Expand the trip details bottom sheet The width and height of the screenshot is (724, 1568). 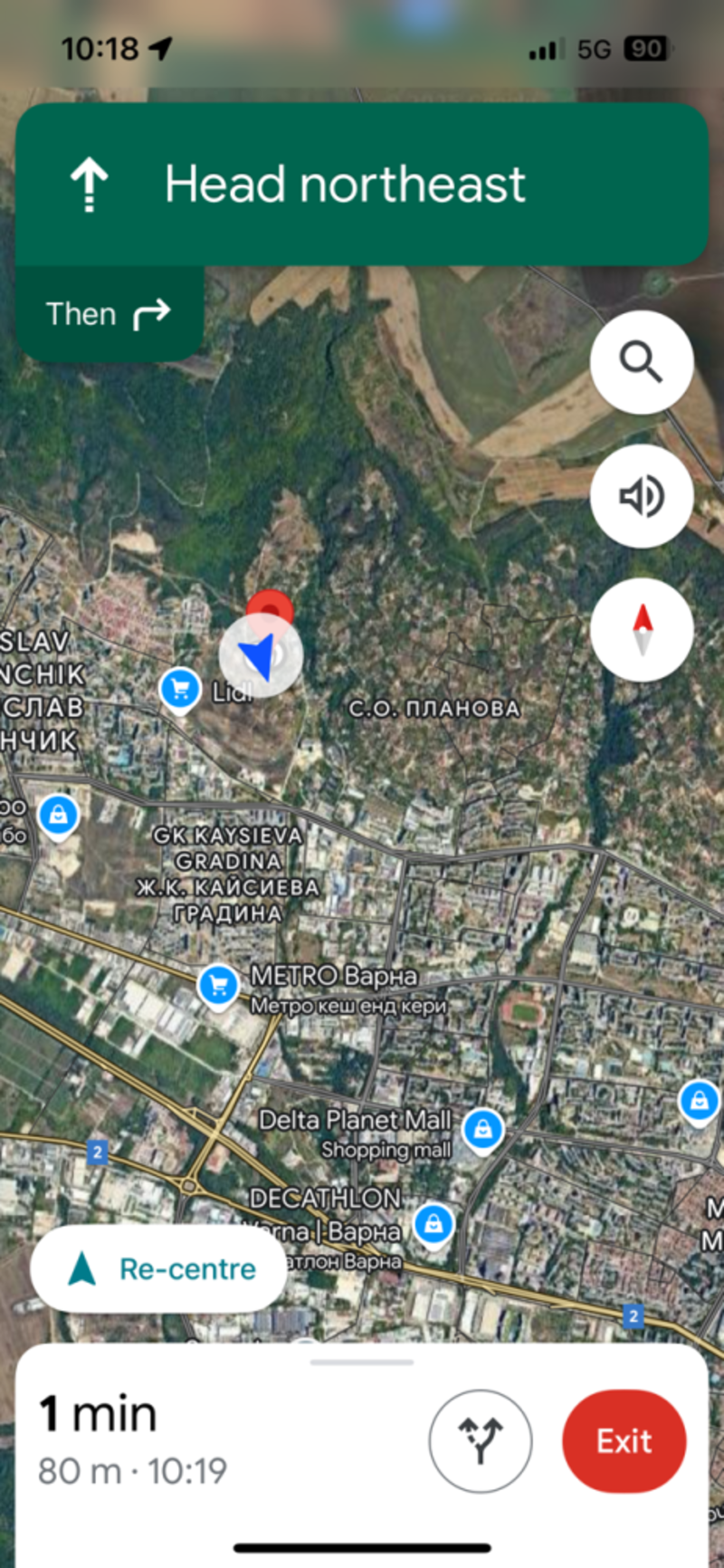point(362,1362)
